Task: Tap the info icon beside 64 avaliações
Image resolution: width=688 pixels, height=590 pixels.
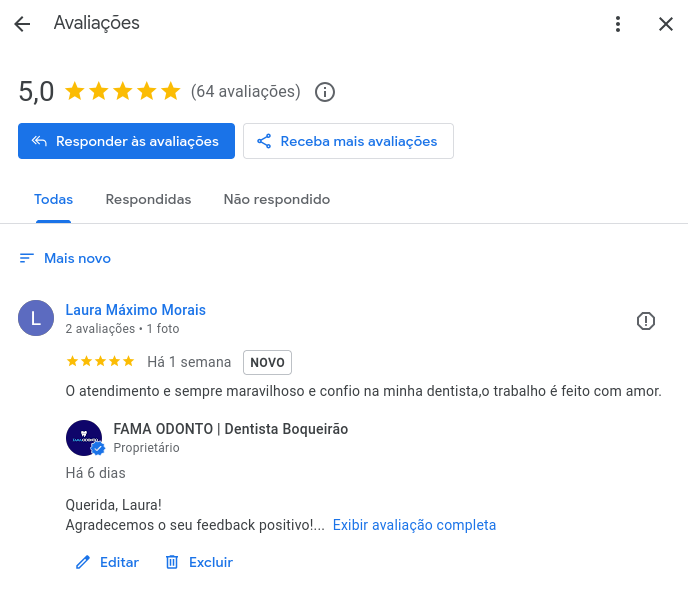Action: [x=325, y=92]
